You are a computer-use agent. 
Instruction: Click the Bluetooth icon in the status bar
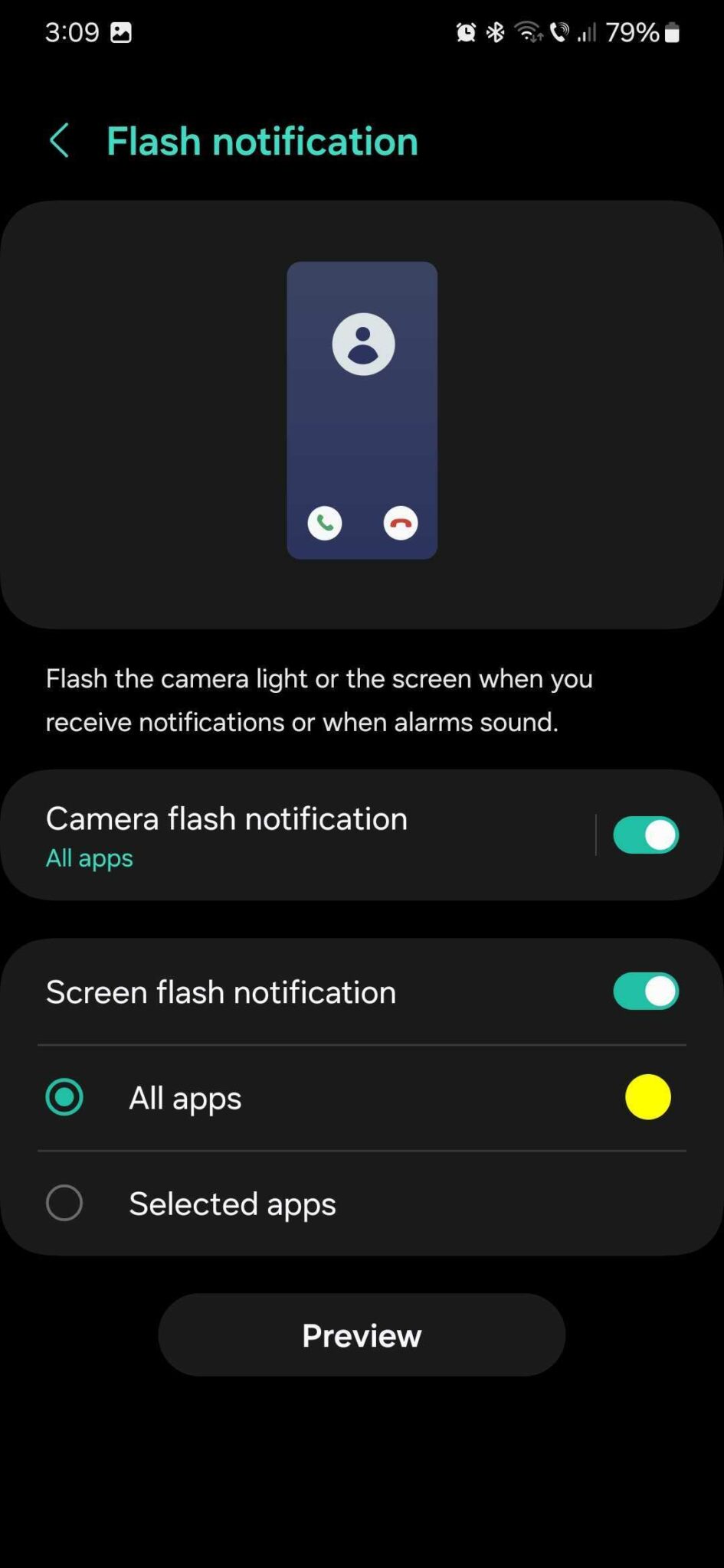pos(494,32)
